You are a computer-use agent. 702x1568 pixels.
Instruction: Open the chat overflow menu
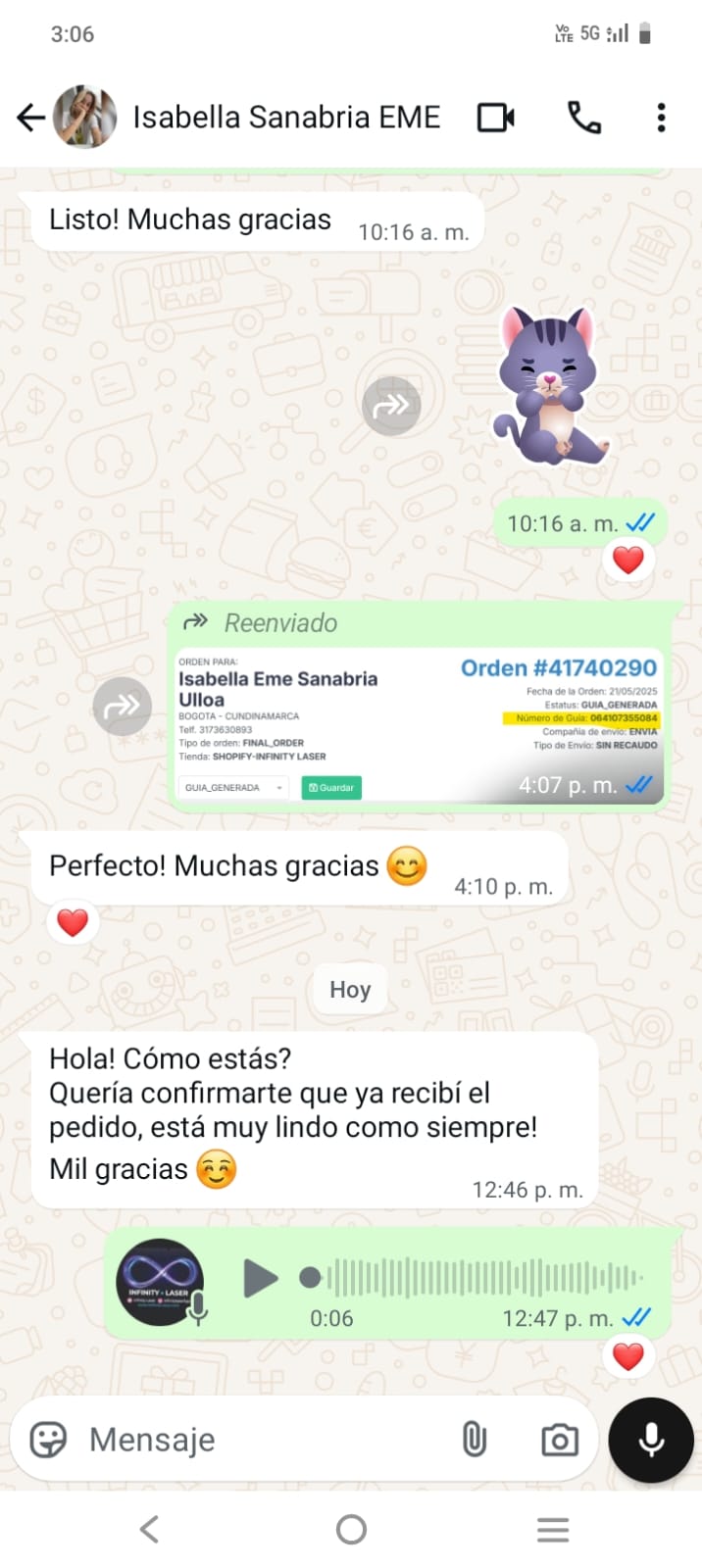click(661, 119)
